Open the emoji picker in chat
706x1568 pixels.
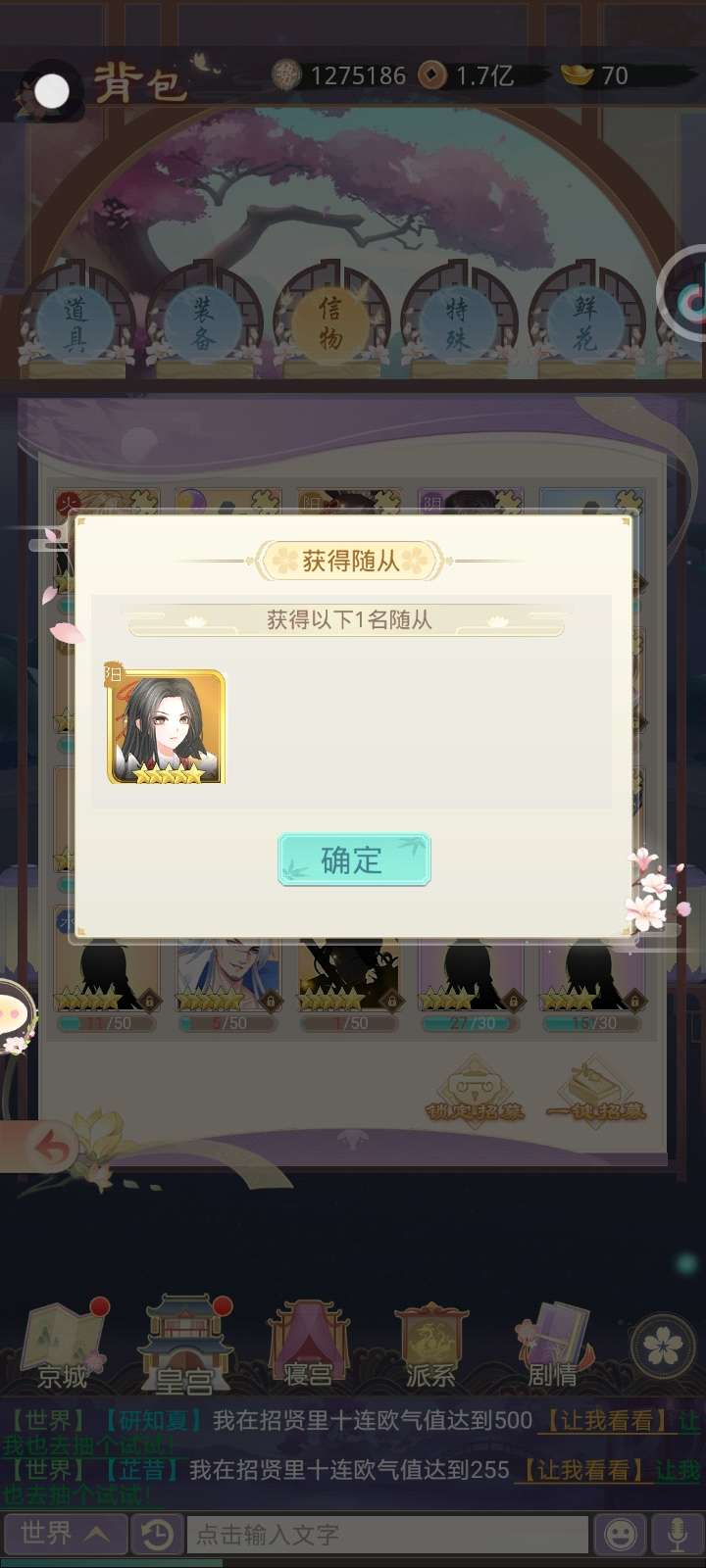(620, 1535)
